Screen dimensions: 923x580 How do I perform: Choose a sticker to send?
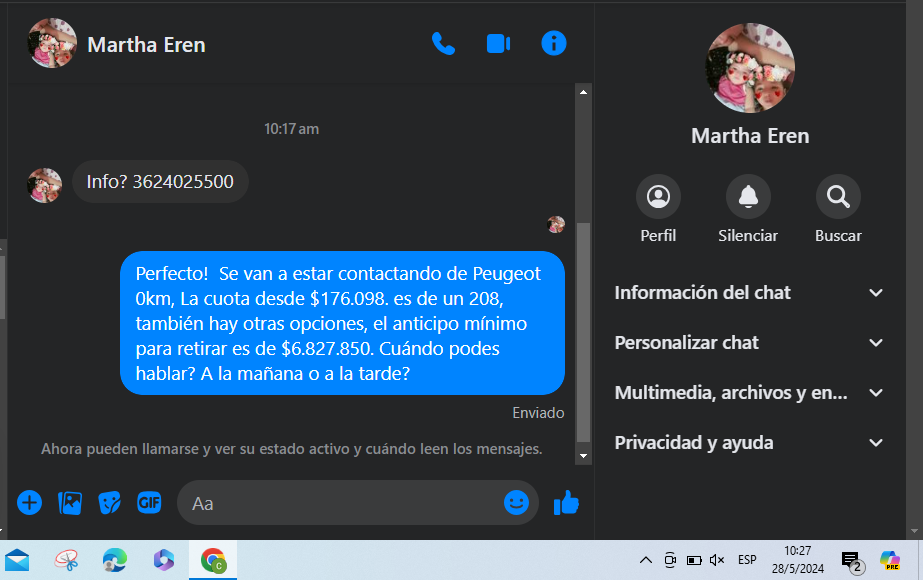click(x=109, y=503)
